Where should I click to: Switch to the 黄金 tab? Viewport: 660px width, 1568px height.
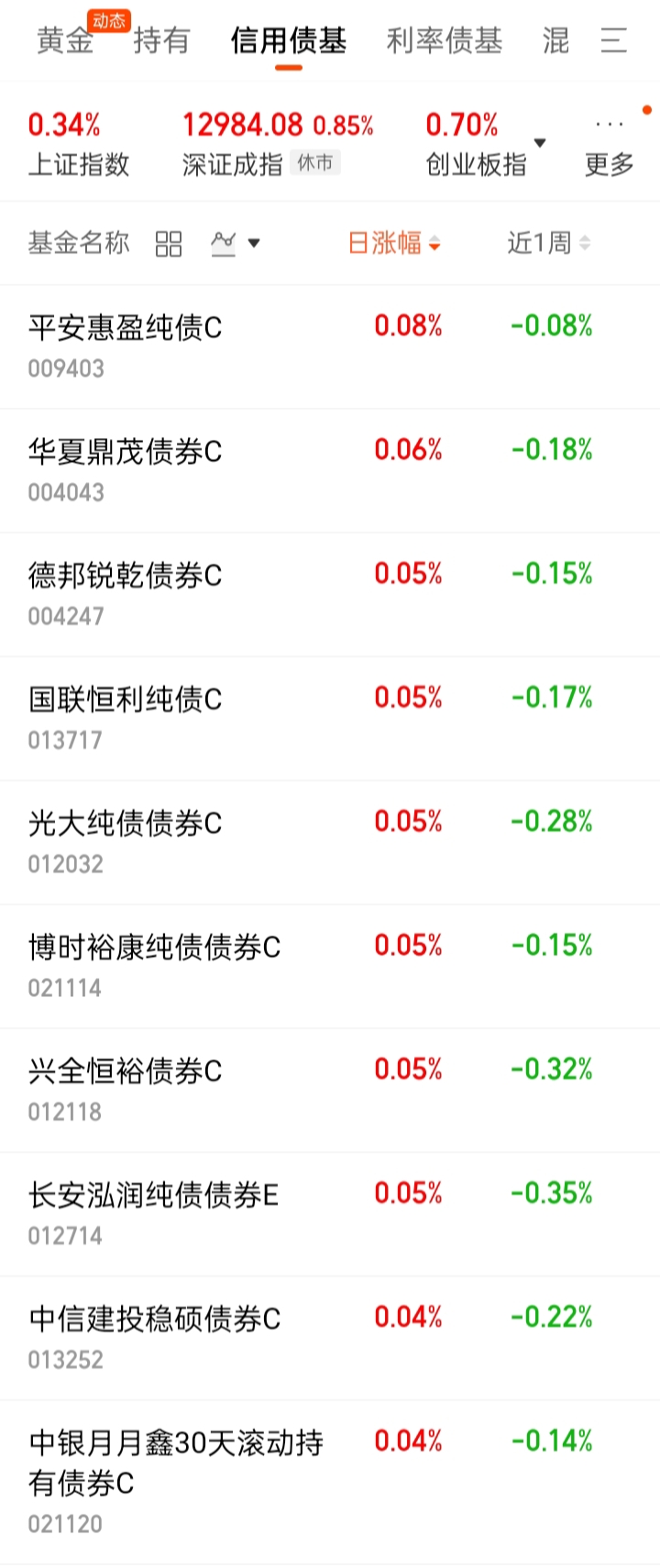tap(65, 41)
